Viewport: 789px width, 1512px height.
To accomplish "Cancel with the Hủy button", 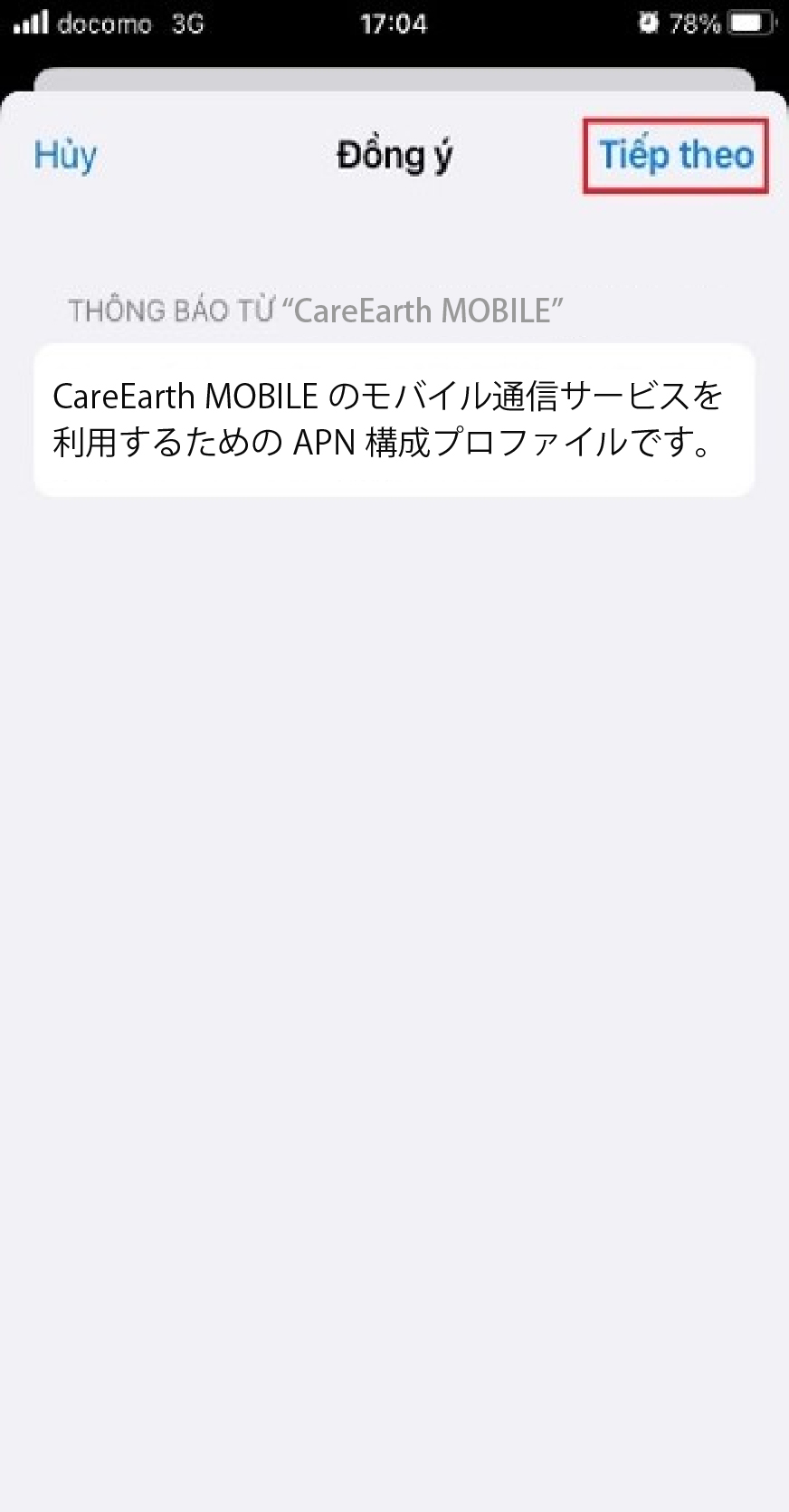I will coord(65,156).
